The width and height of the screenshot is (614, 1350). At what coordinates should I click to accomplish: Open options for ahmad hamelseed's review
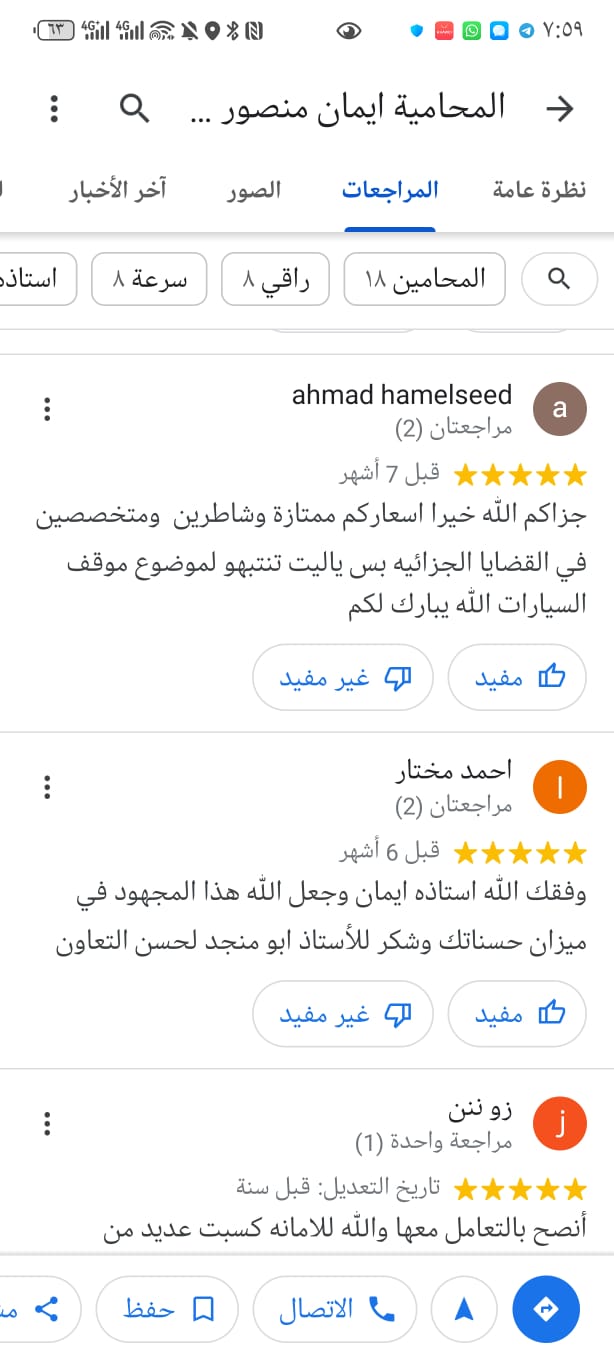[x=47, y=409]
